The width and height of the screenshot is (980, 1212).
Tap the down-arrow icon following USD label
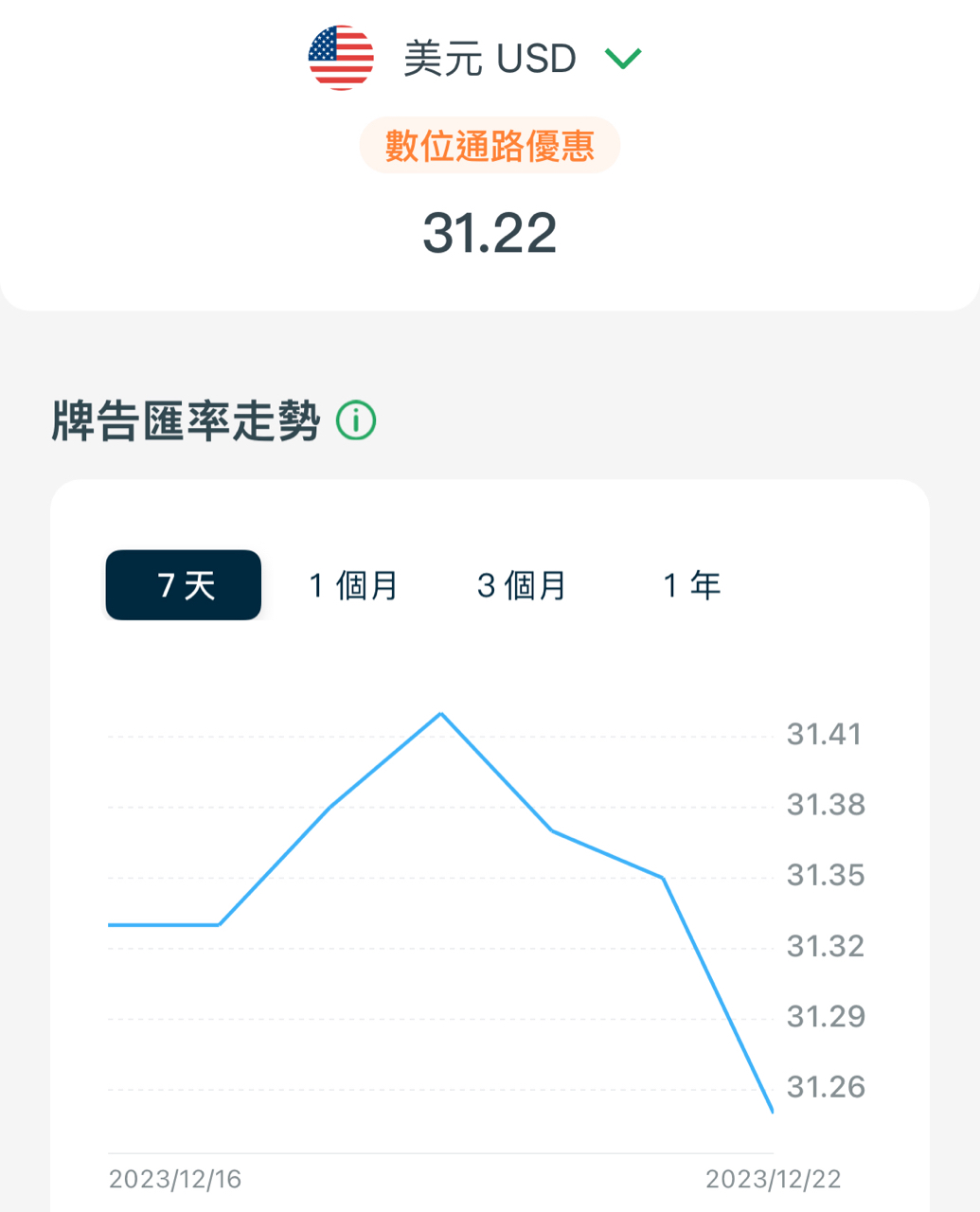(x=622, y=57)
